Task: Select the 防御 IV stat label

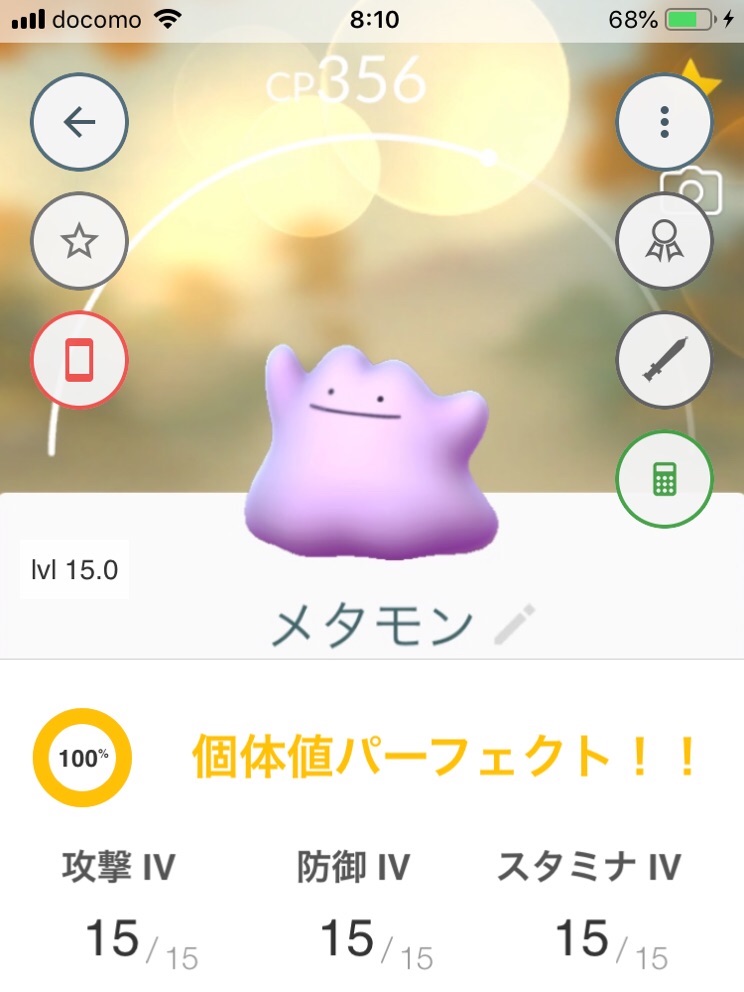Action: tap(352, 868)
